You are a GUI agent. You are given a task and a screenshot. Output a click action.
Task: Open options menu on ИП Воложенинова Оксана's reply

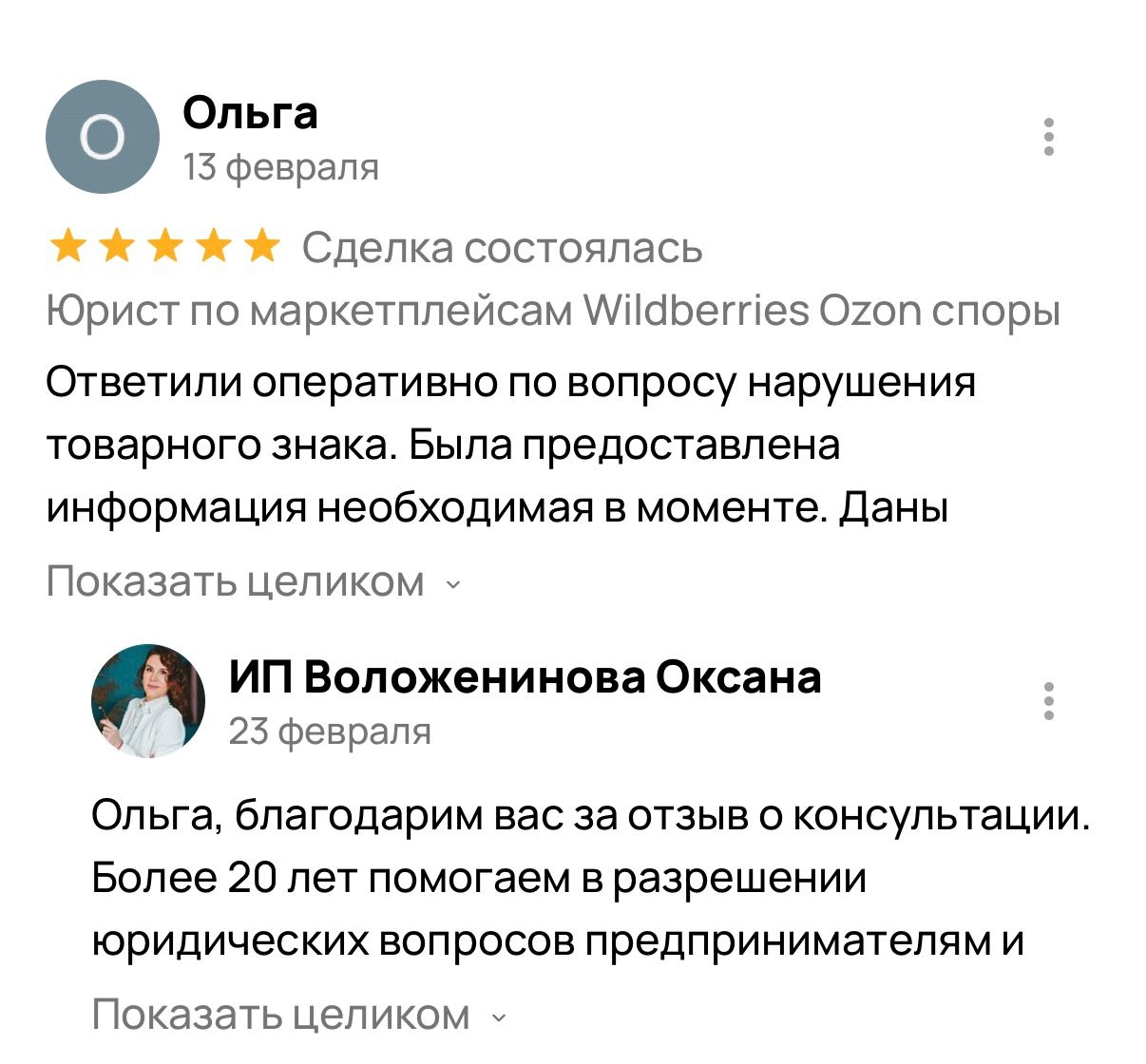coord(1049,700)
